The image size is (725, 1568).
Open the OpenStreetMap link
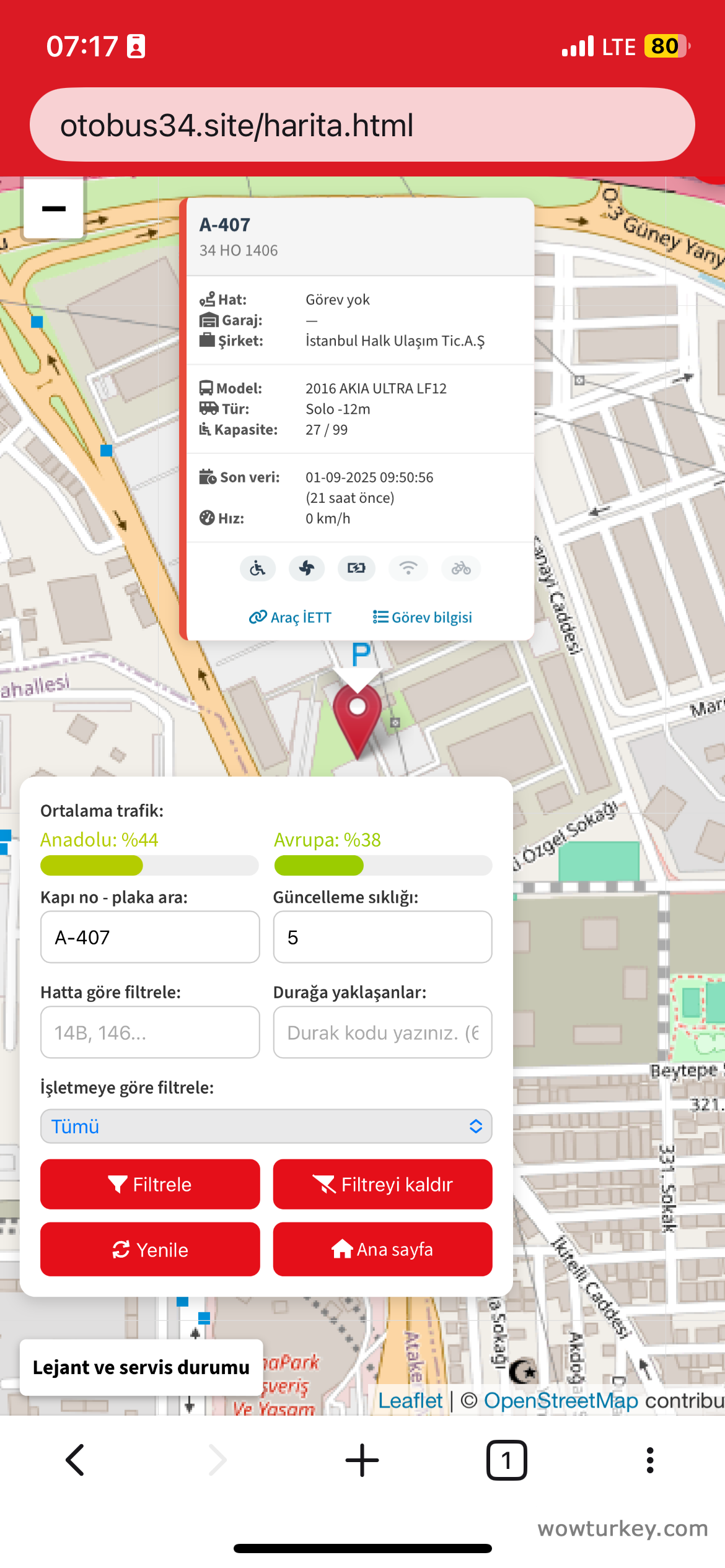561,1401
